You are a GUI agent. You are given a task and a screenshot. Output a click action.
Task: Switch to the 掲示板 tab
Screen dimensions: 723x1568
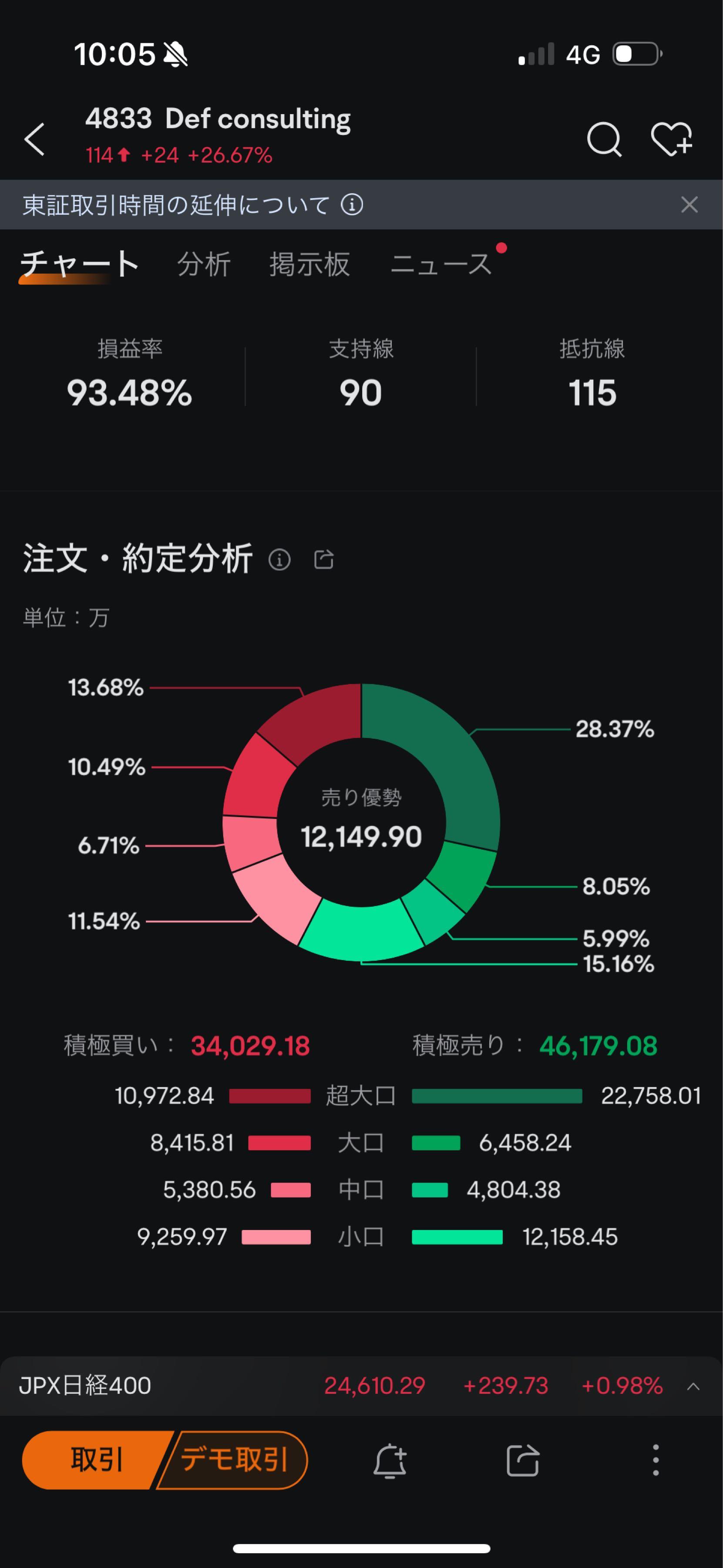(x=309, y=265)
